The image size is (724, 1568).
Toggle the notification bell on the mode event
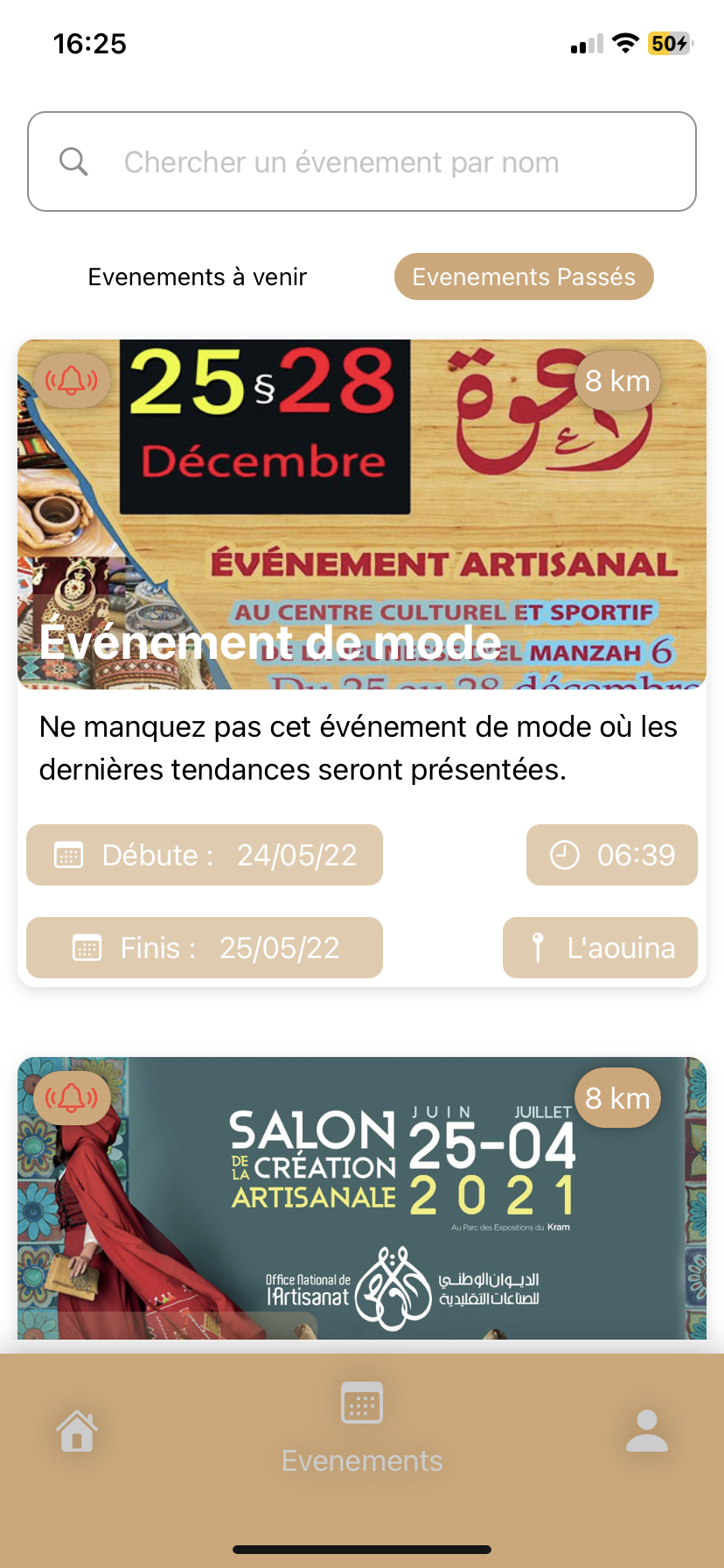(x=72, y=380)
